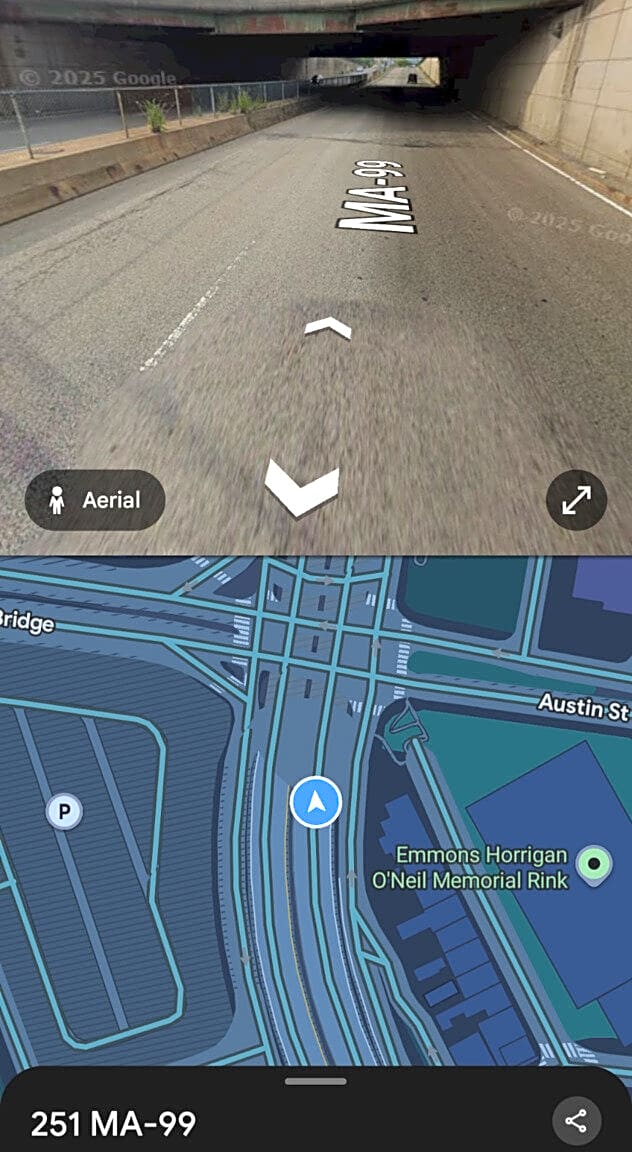Switch to Aerial view
This screenshot has height=1152, width=632.
[x=95, y=500]
